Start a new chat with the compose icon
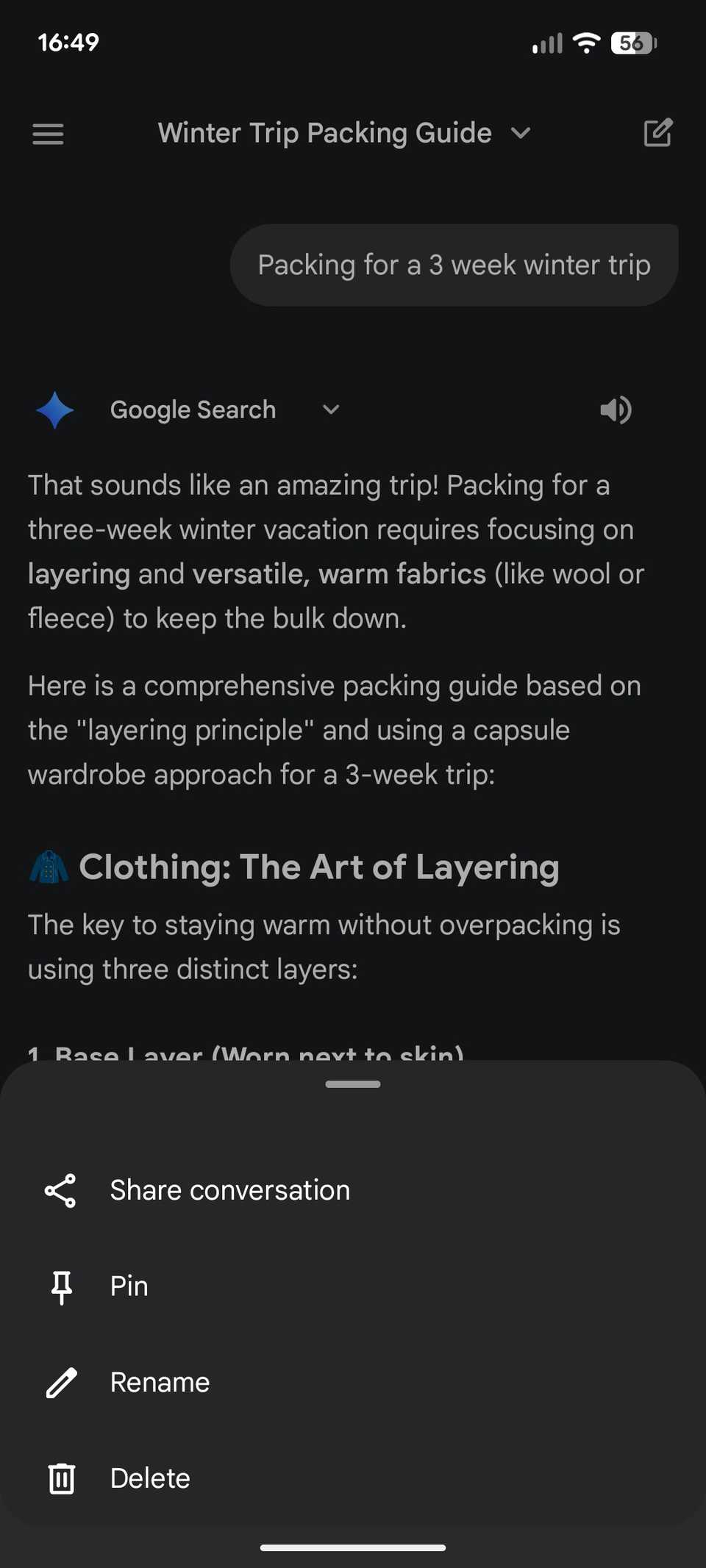The image size is (706, 1568). coord(657,133)
